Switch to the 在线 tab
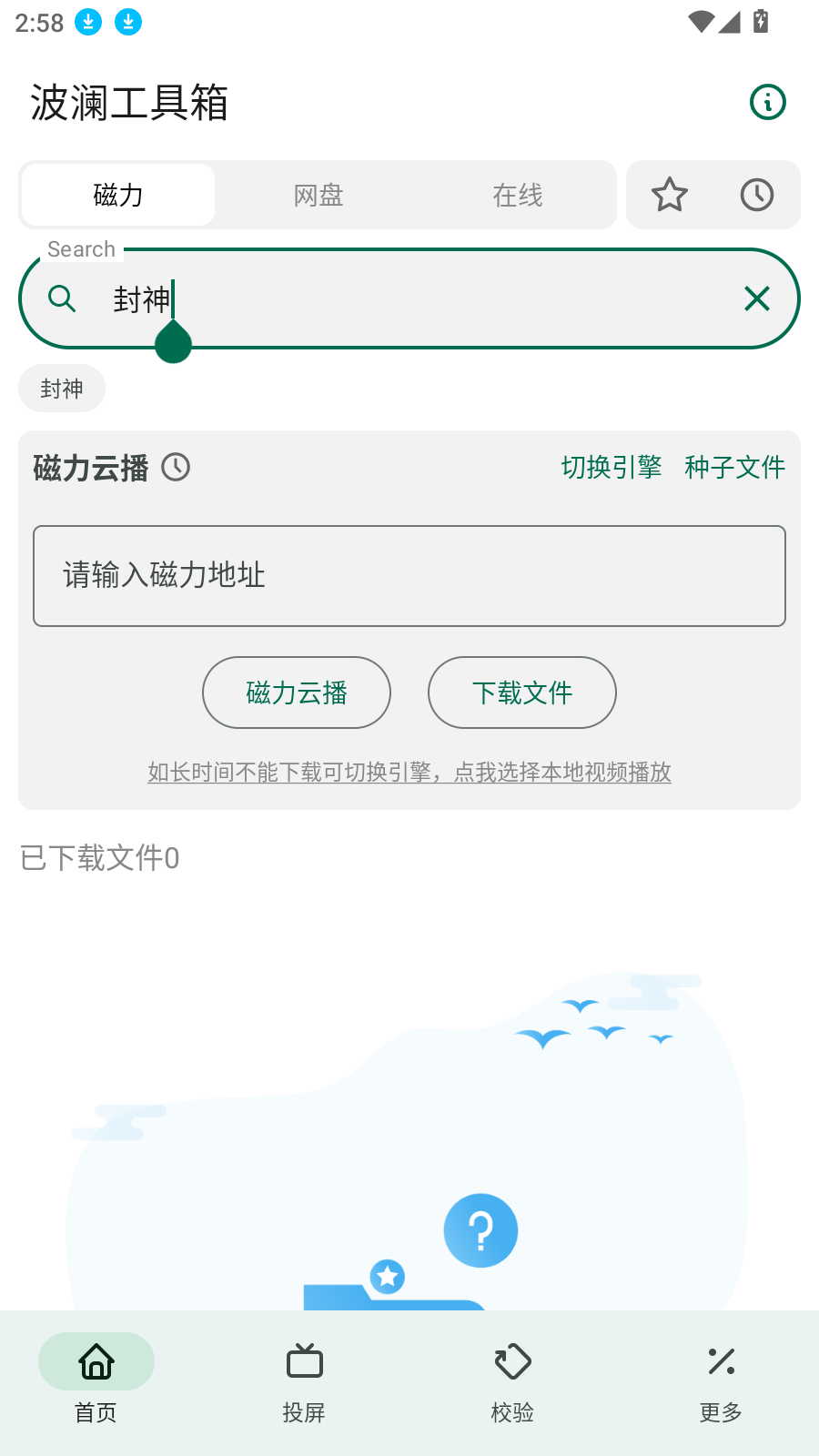Screen dimensions: 819x1456 point(518,194)
